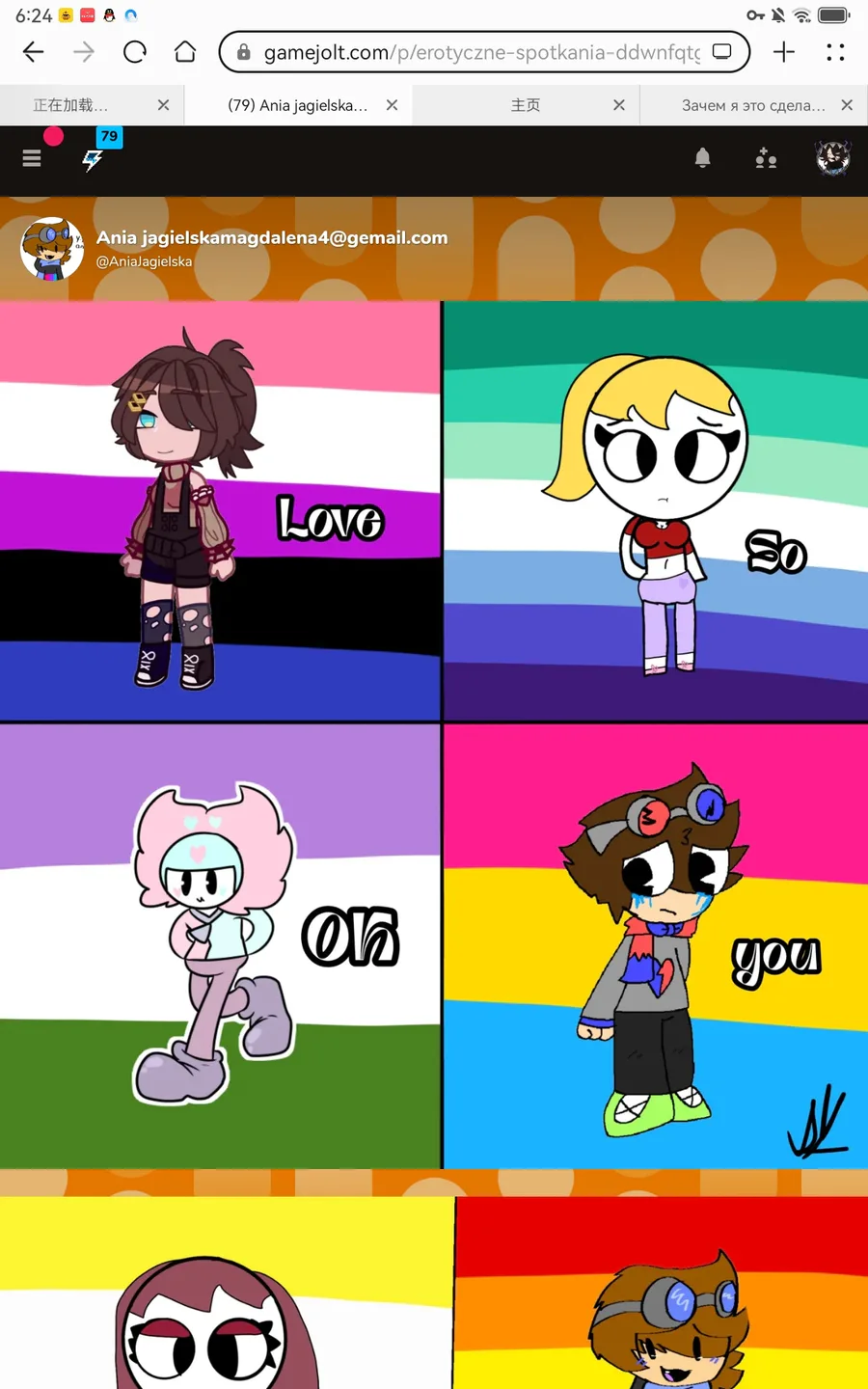Close the 正在加载 tab

(163, 105)
